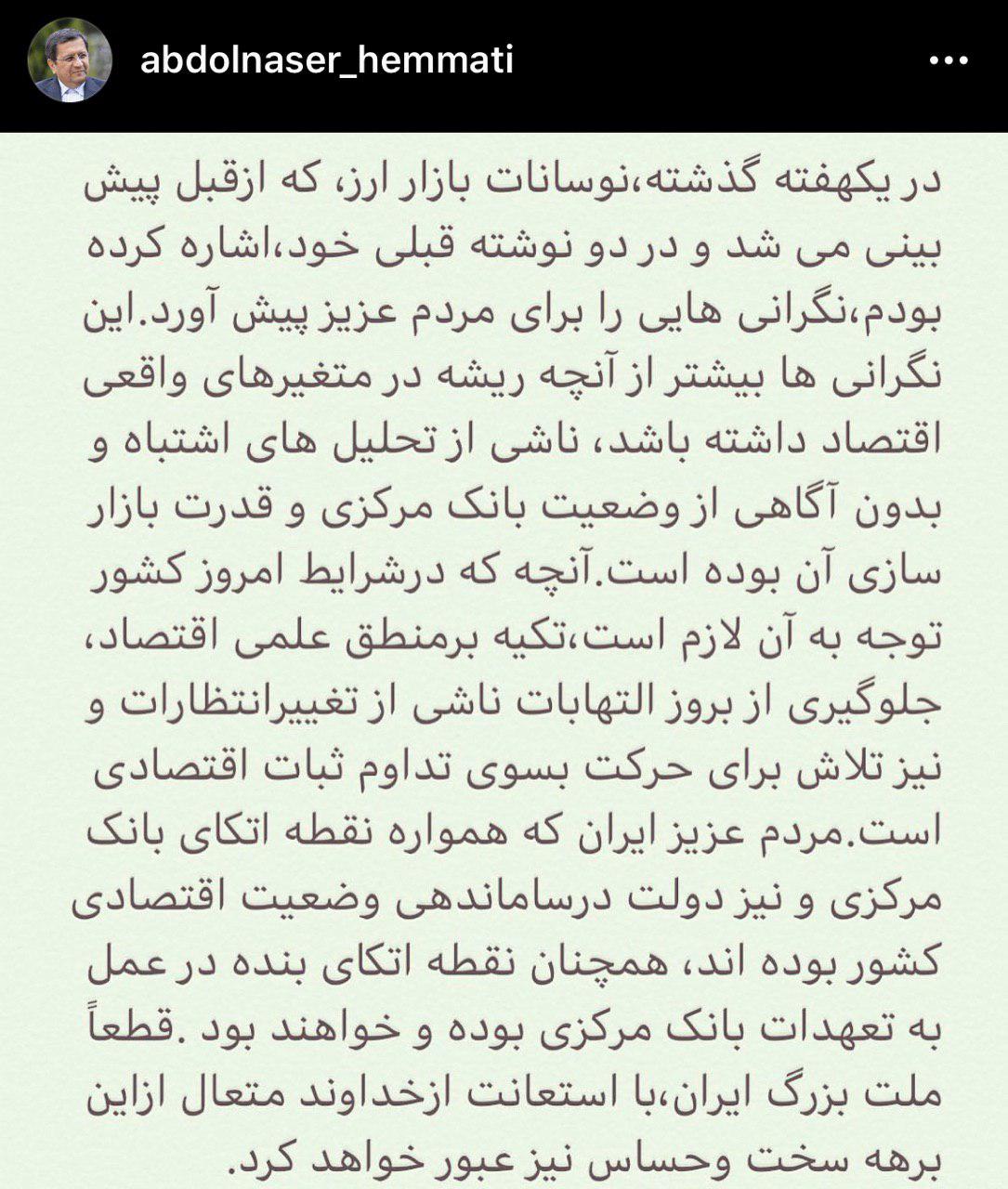This screenshot has width=1008, height=1189.
Task: Open abdolnaser_hemmati's profile picture
Action: click(71, 61)
